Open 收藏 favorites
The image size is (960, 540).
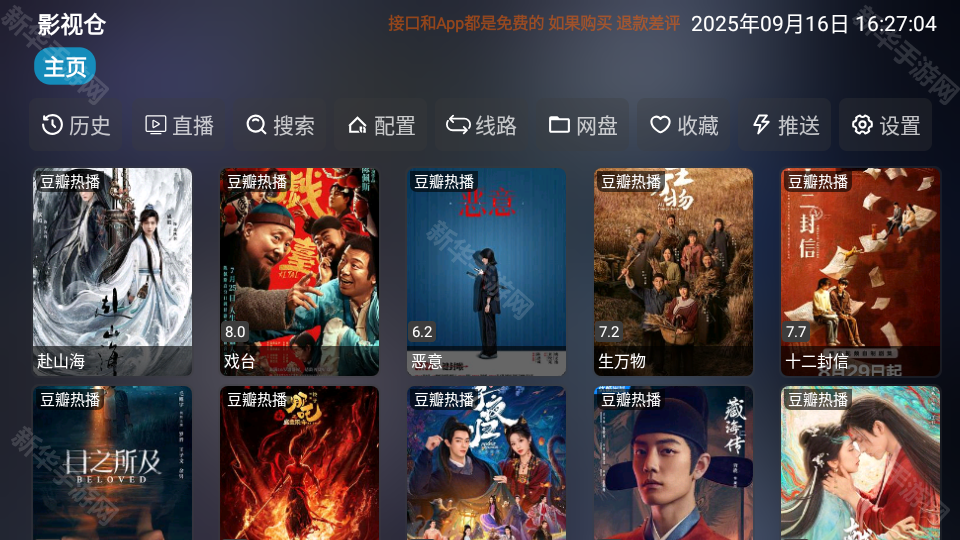[x=684, y=125]
